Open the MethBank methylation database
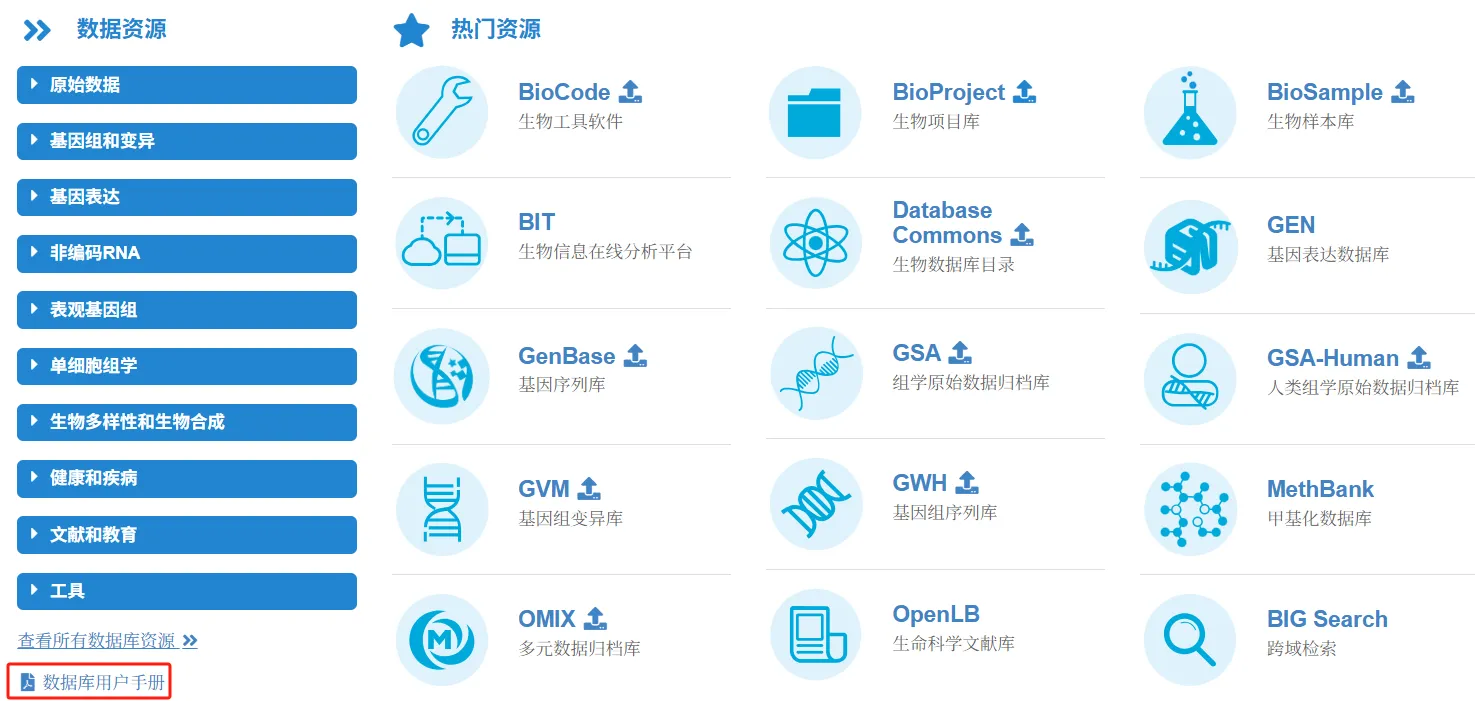The height and width of the screenshot is (701, 1475). (x=1320, y=489)
